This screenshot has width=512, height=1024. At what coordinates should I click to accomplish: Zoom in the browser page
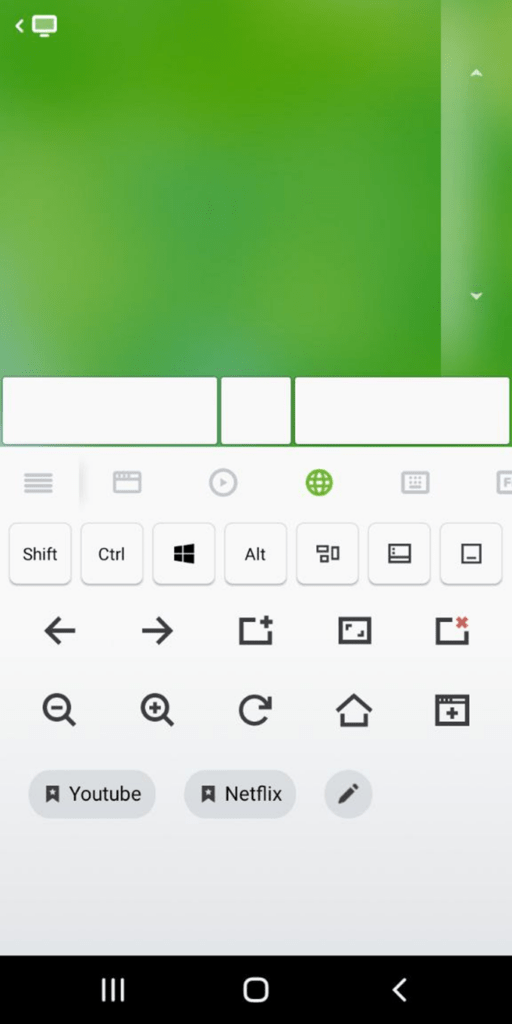157,711
